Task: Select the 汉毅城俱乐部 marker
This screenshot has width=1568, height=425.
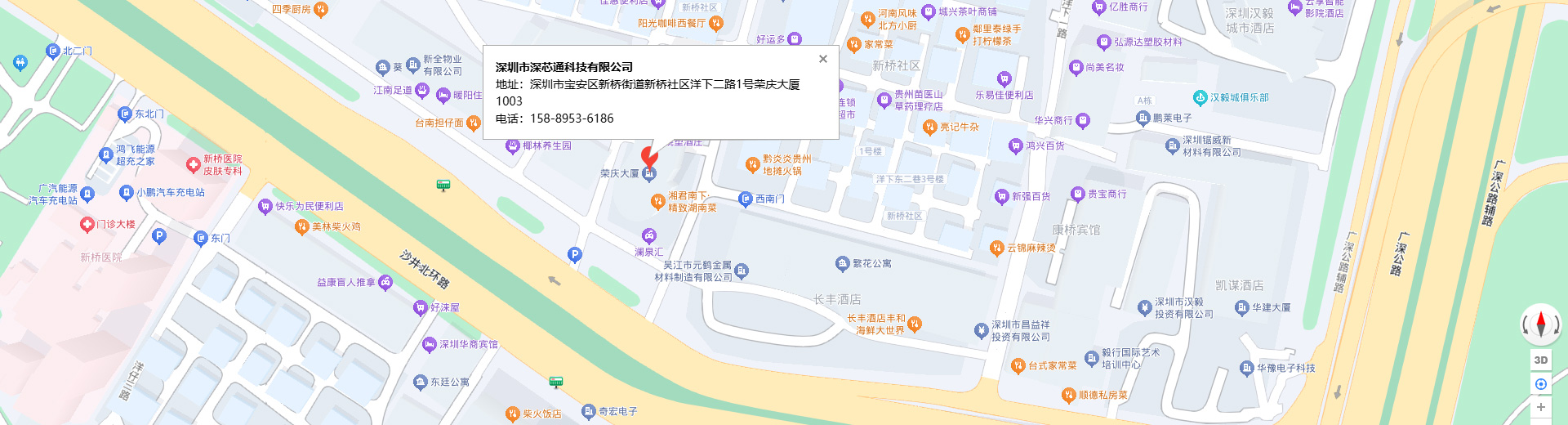Action: 1200,98
